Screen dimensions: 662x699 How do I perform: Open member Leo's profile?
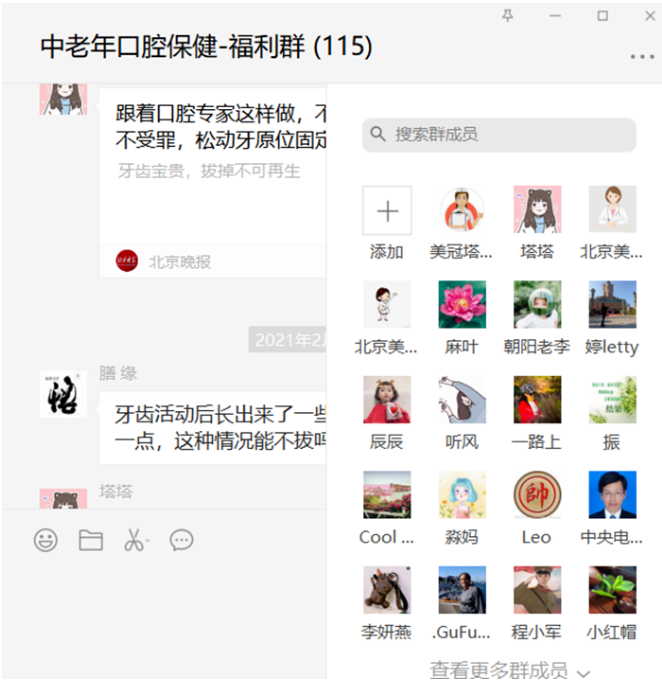[x=537, y=495]
